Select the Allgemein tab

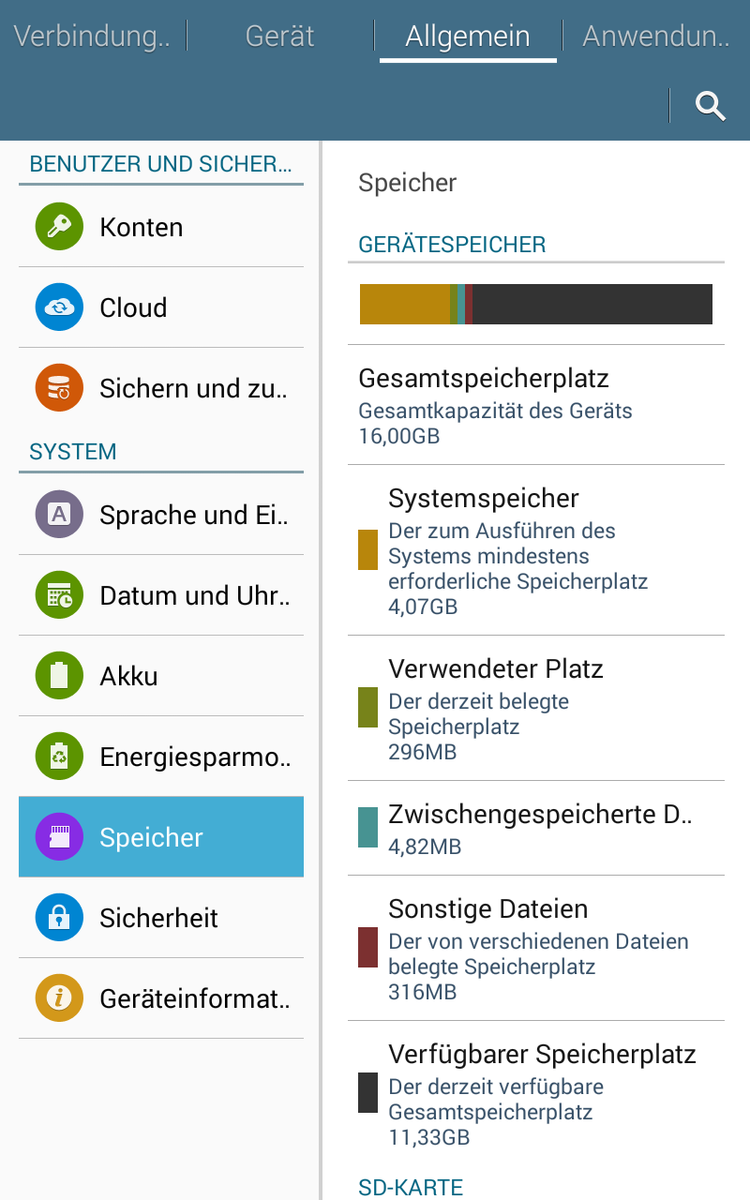(x=468, y=37)
